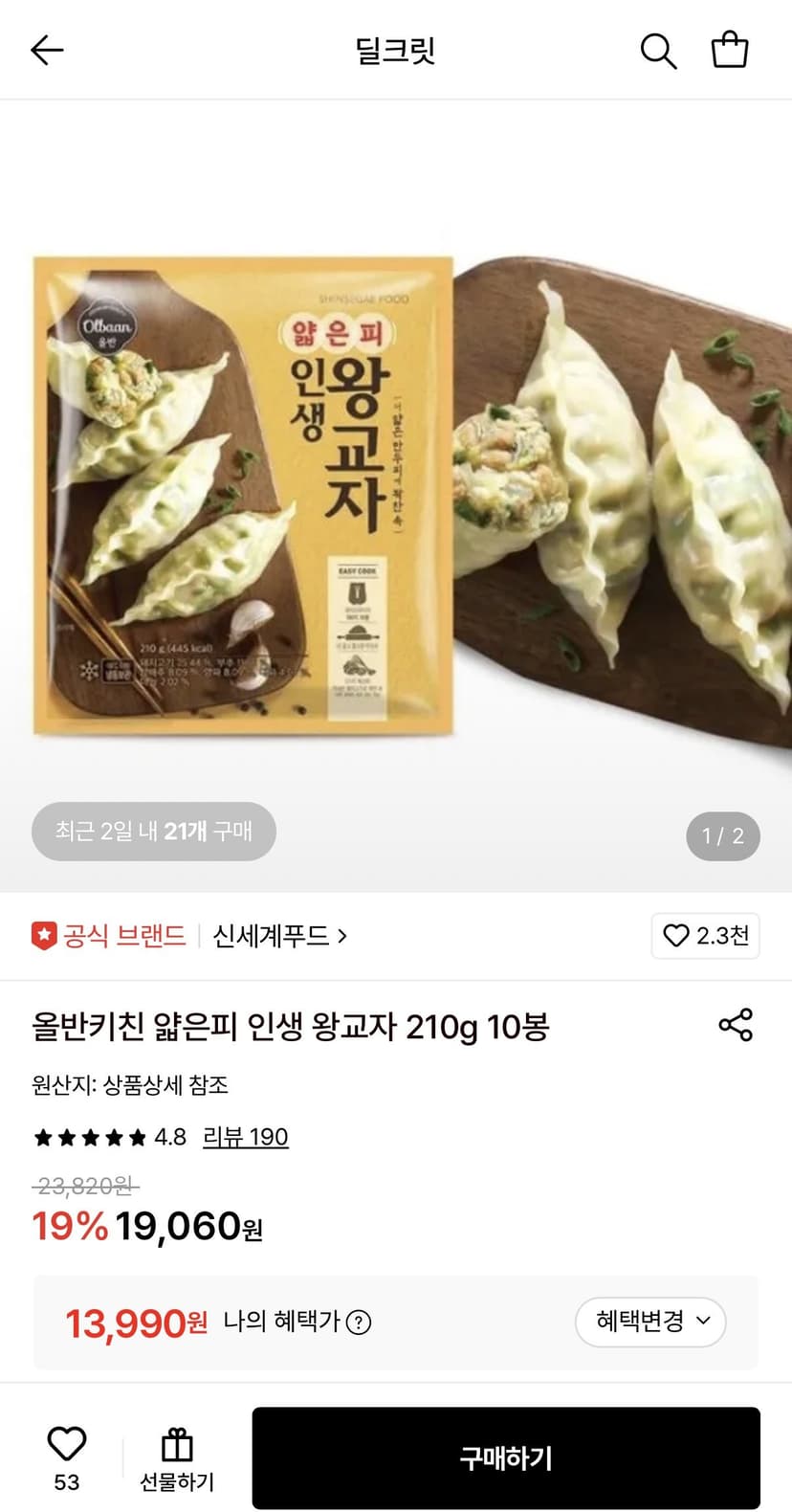The image size is (792, 1512).
Task: Tap the 구매하기 purchase button
Action: pos(506,1457)
